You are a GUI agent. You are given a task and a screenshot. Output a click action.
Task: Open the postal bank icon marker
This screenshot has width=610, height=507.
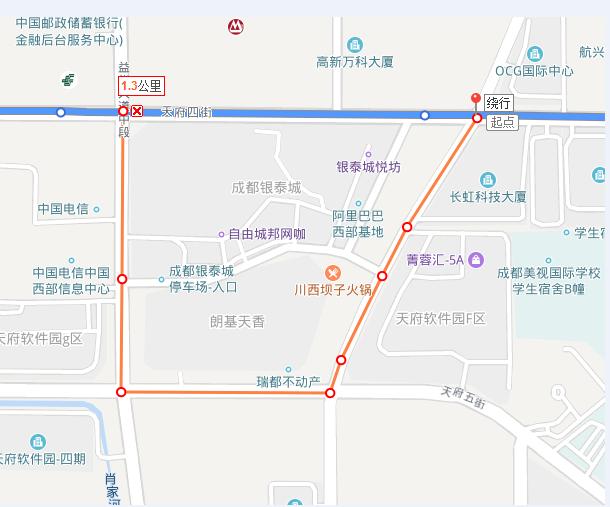pos(68,80)
